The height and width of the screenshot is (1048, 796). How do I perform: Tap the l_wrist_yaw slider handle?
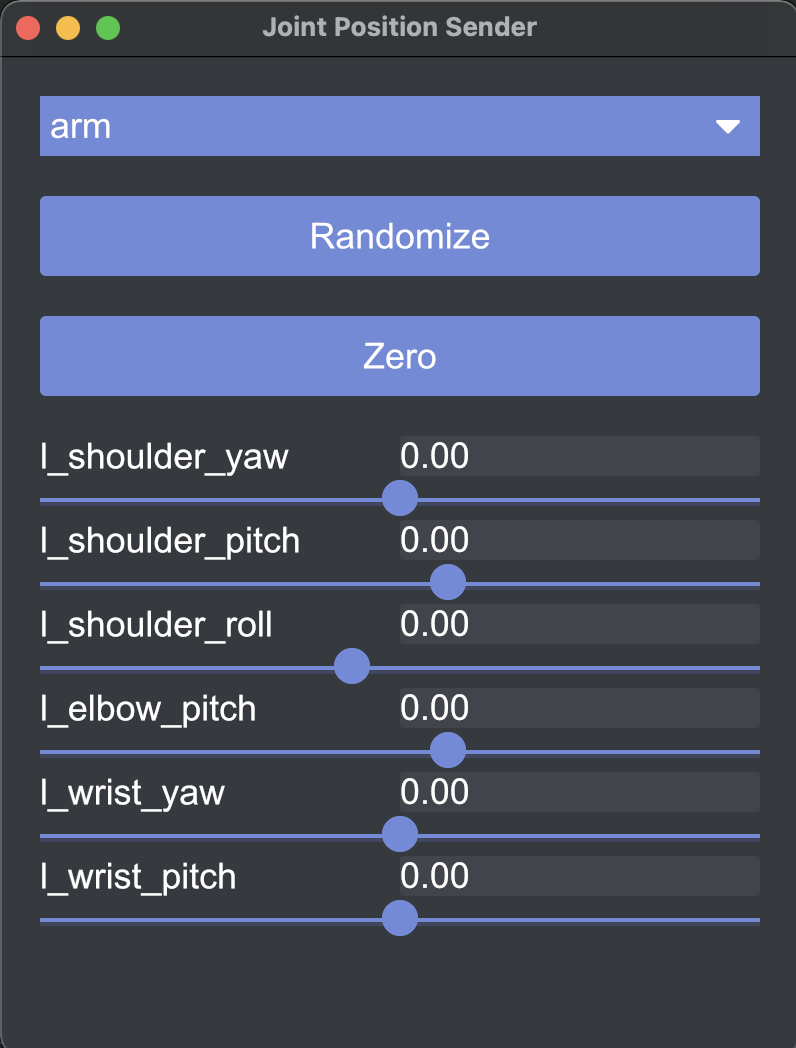400,833
